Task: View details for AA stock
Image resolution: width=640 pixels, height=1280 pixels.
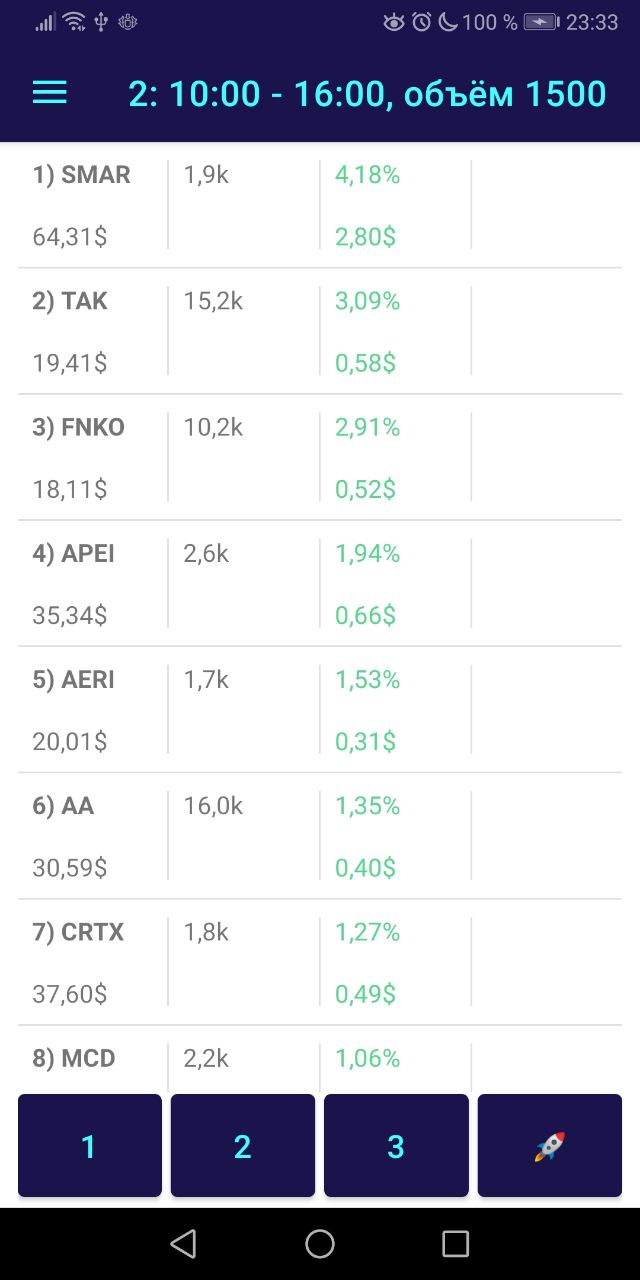Action: coord(320,835)
